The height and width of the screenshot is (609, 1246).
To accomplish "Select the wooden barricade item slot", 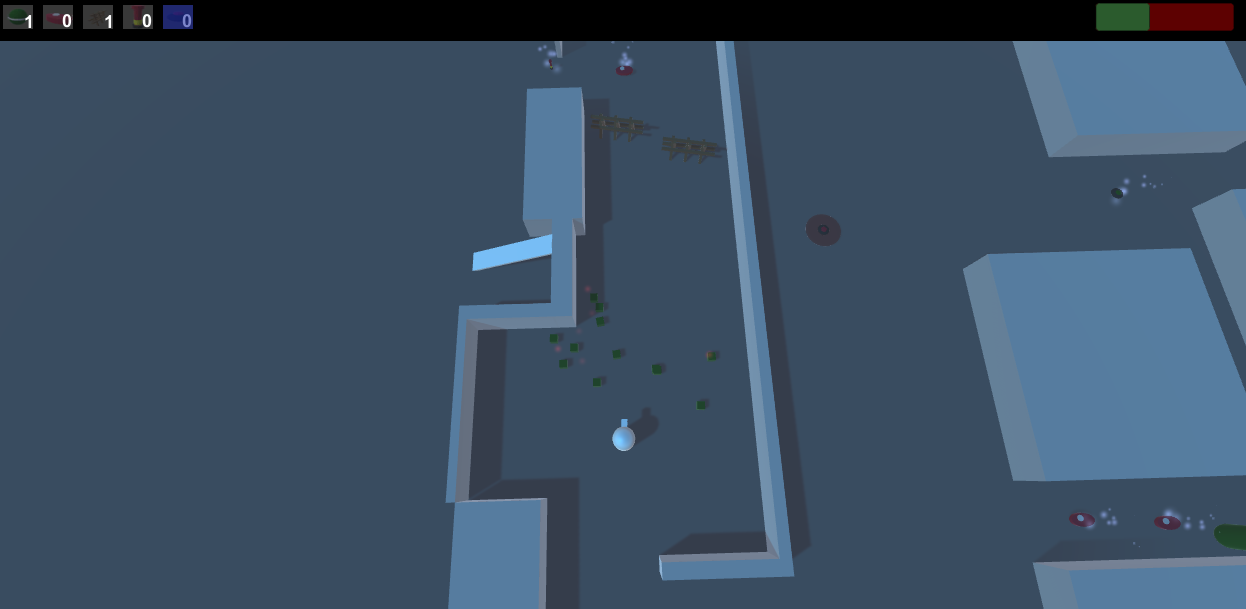I will (x=98, y=17).
